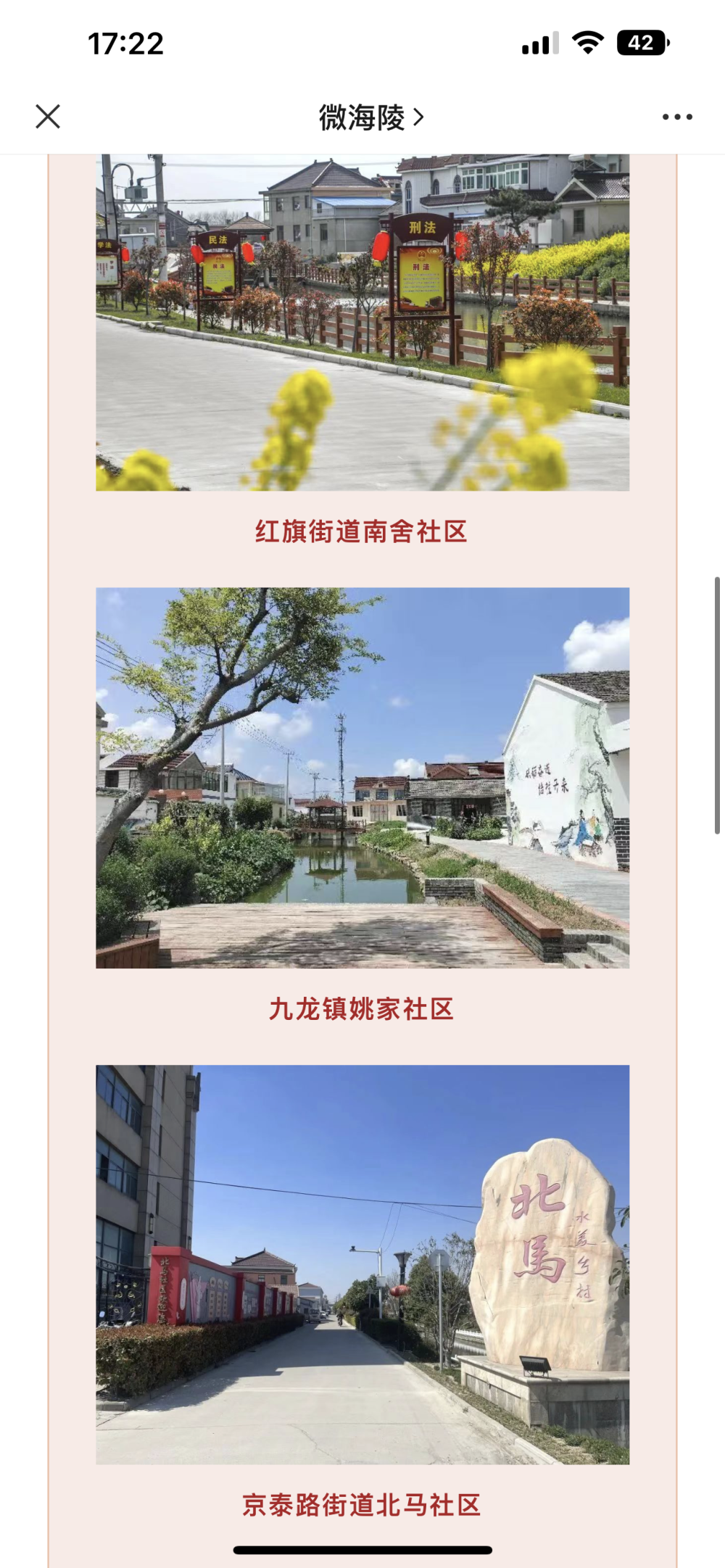
Task: Open the 微海陵 account page
Action: pos(370,117)
